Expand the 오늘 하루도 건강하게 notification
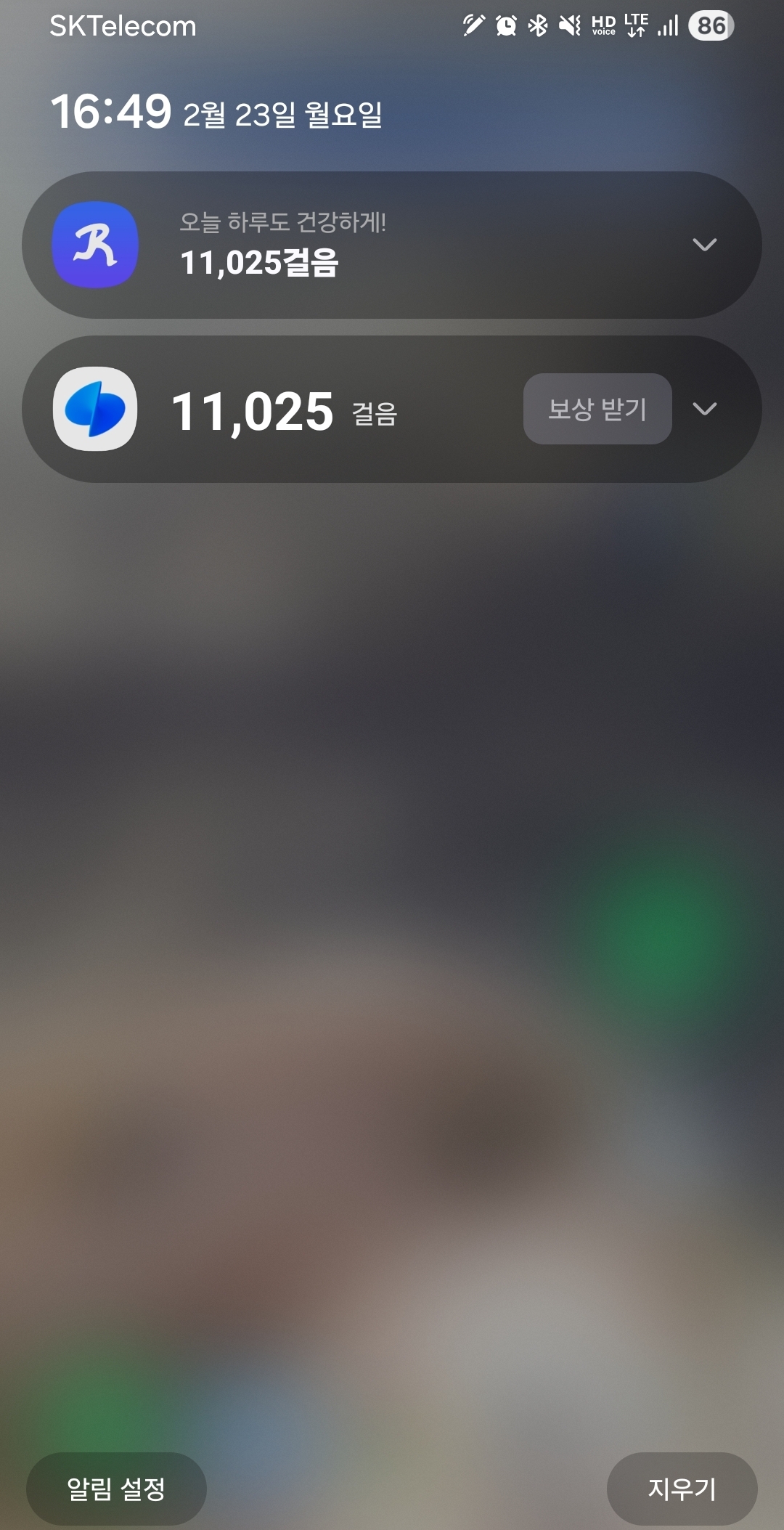Viewport: 784px width, 1530px height. (704, 245)
